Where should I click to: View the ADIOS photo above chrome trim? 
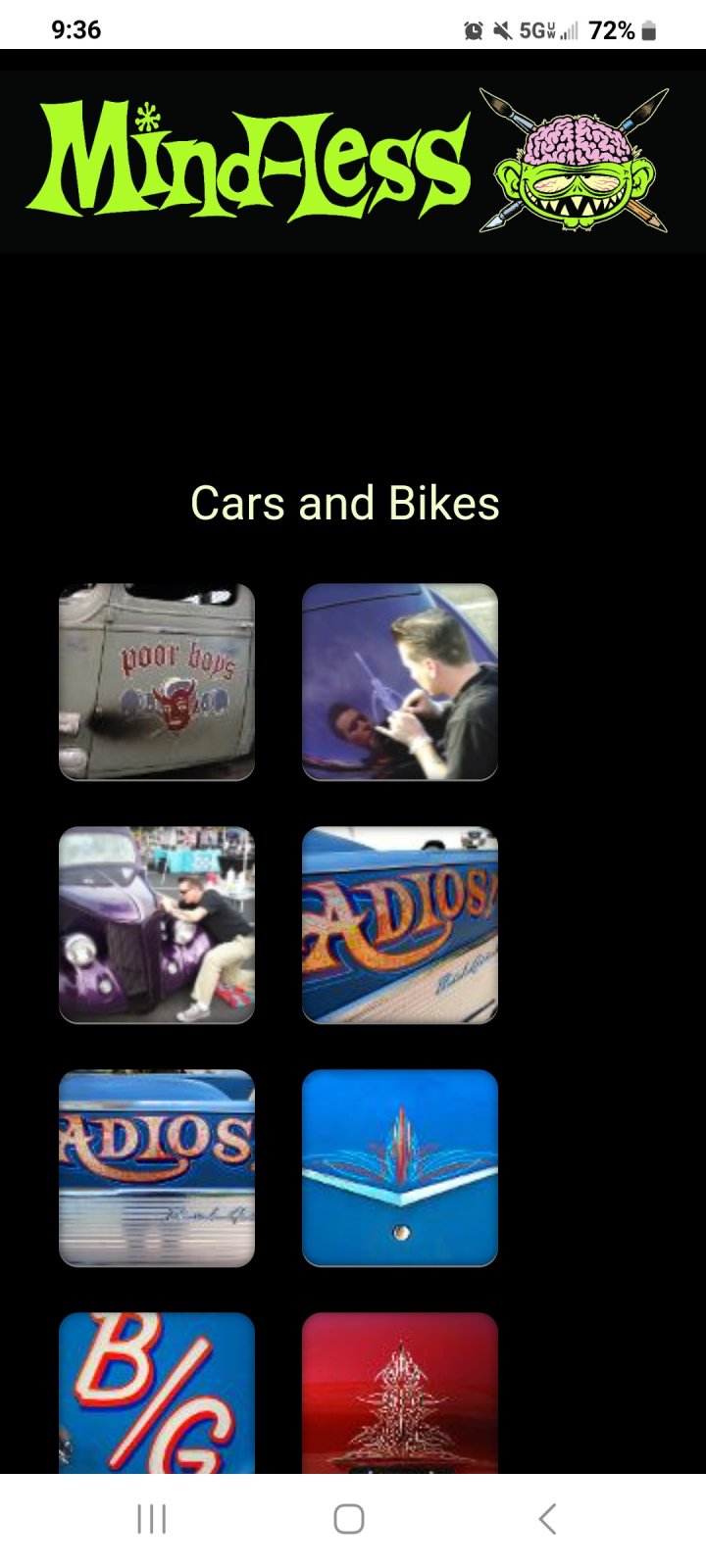coord(157,1168)
